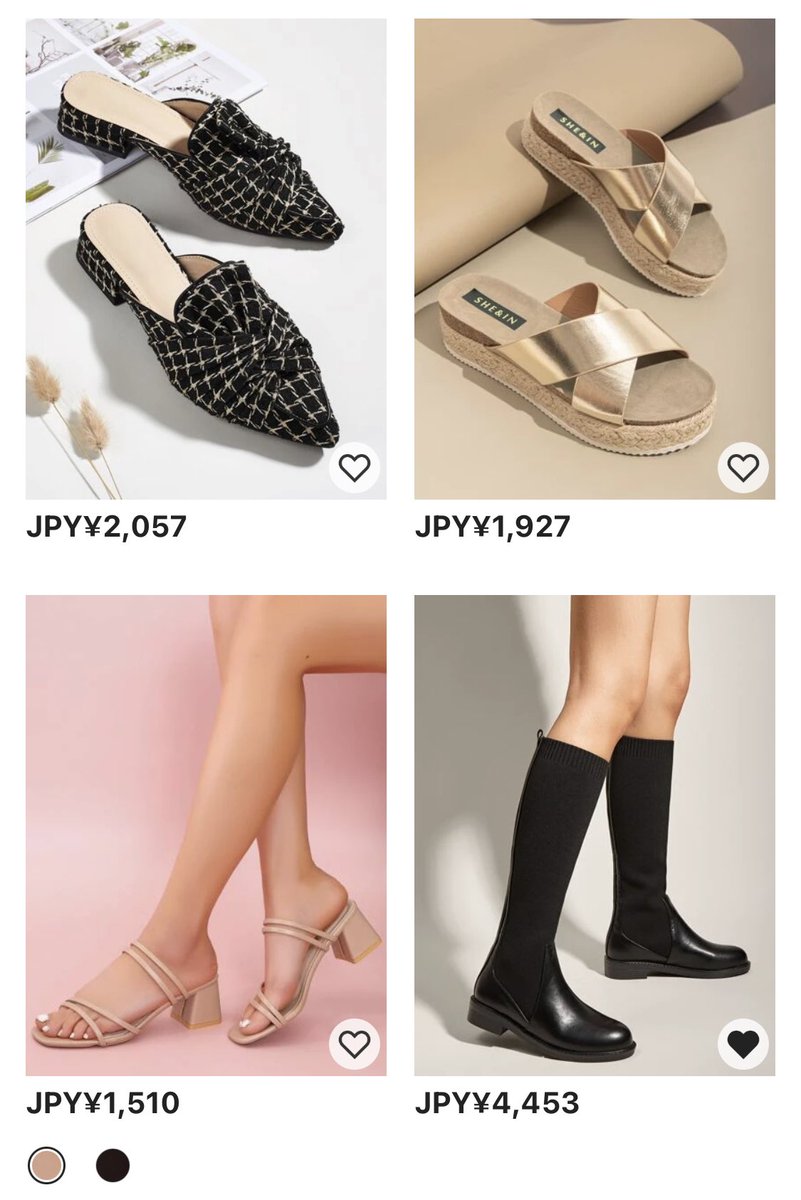This screenshot has height=1200, width=801.
Task: Select the black color swatch
Action: point(113,1165)
